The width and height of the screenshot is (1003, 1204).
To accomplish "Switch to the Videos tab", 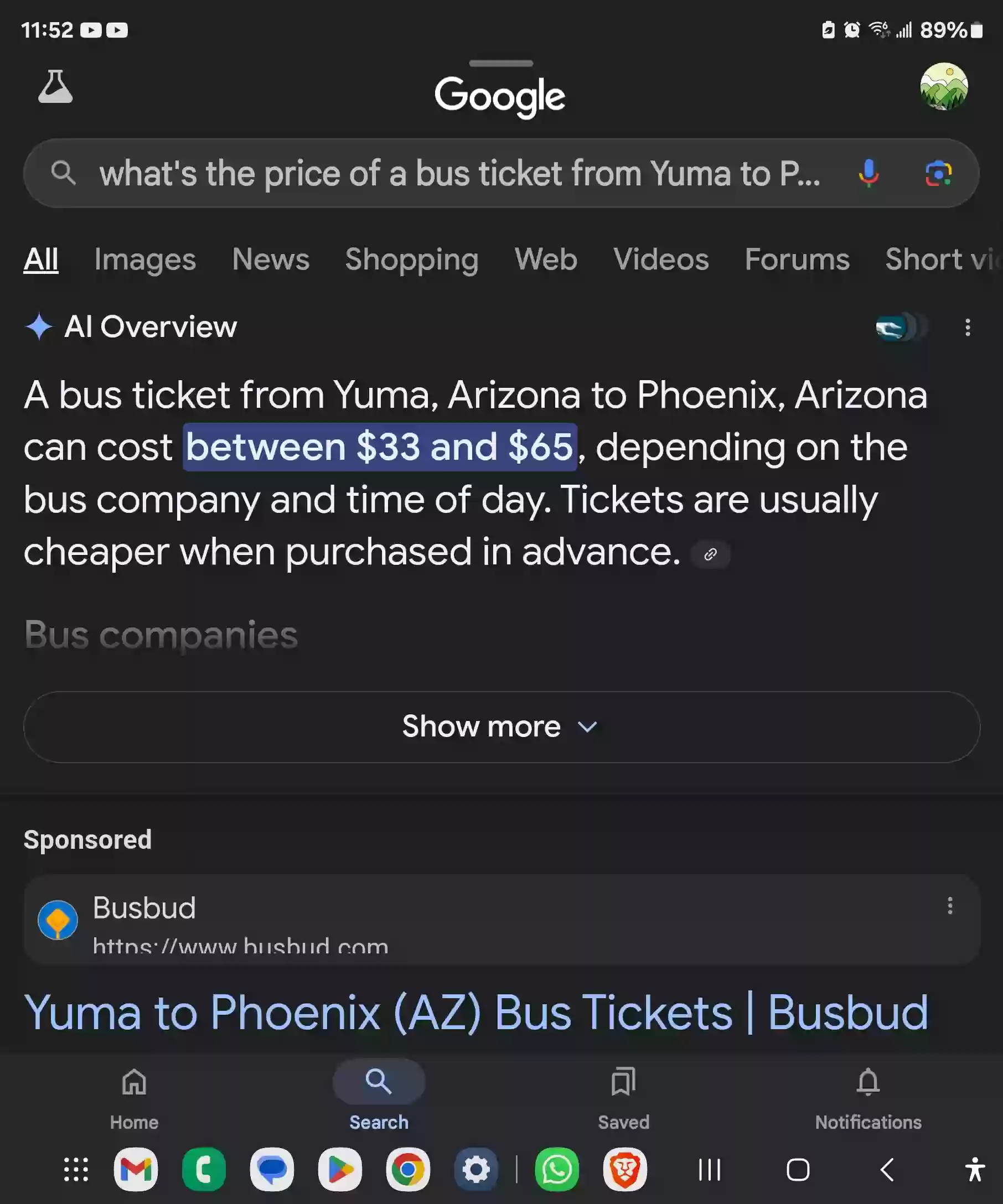I will 660,260.
